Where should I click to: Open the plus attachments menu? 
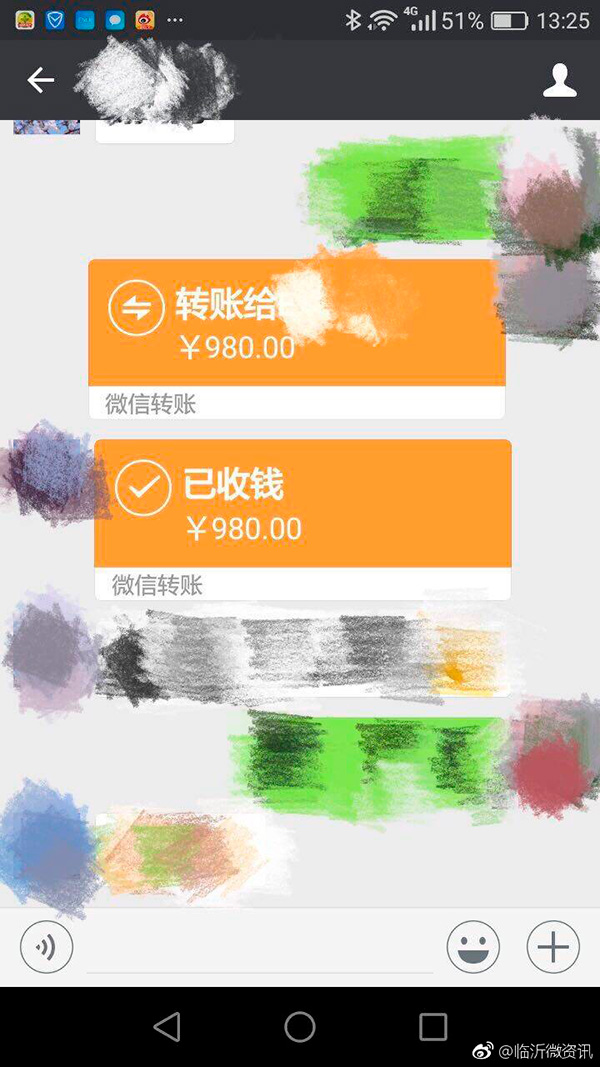pos(553,947)
